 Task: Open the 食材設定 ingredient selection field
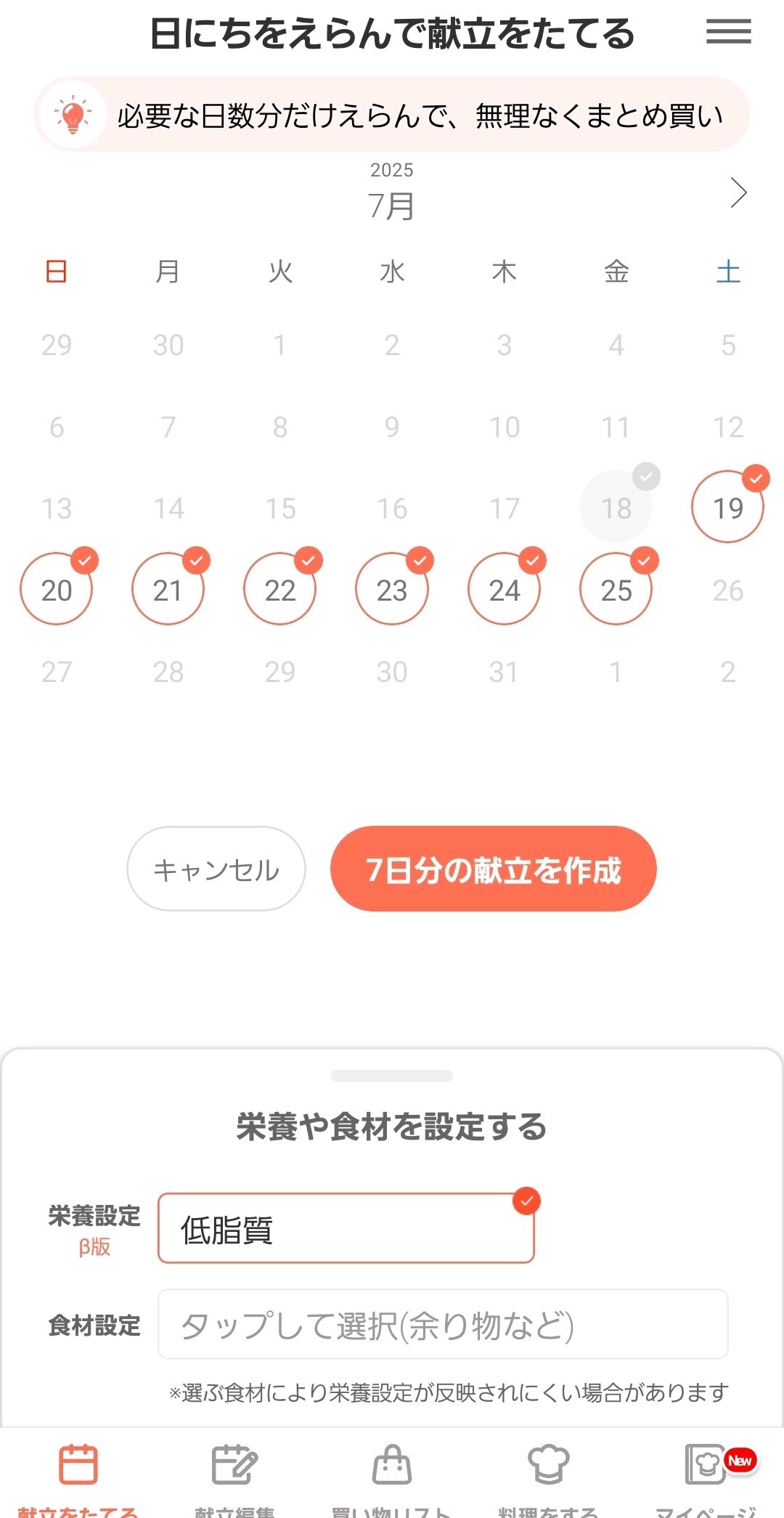(443, 1324)
